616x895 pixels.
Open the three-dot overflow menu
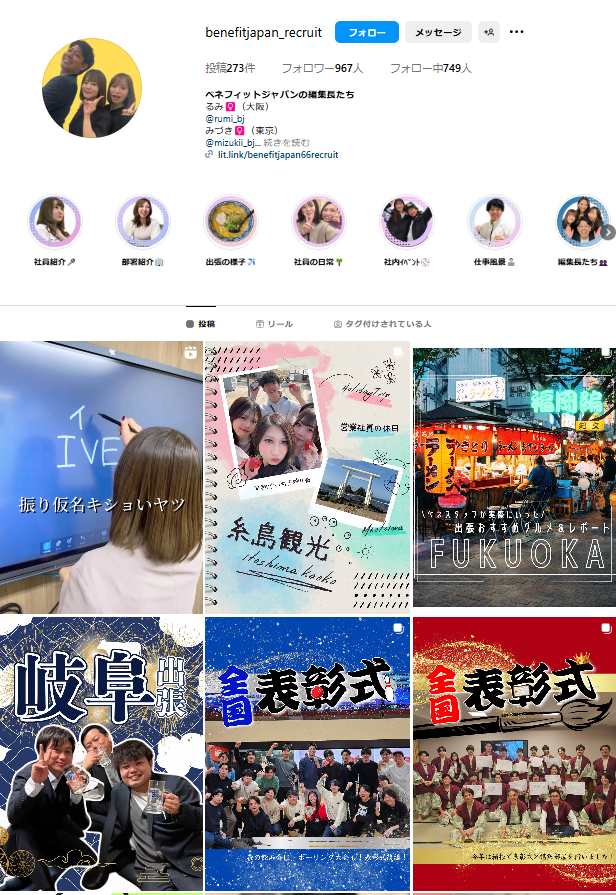coord(517,32)
